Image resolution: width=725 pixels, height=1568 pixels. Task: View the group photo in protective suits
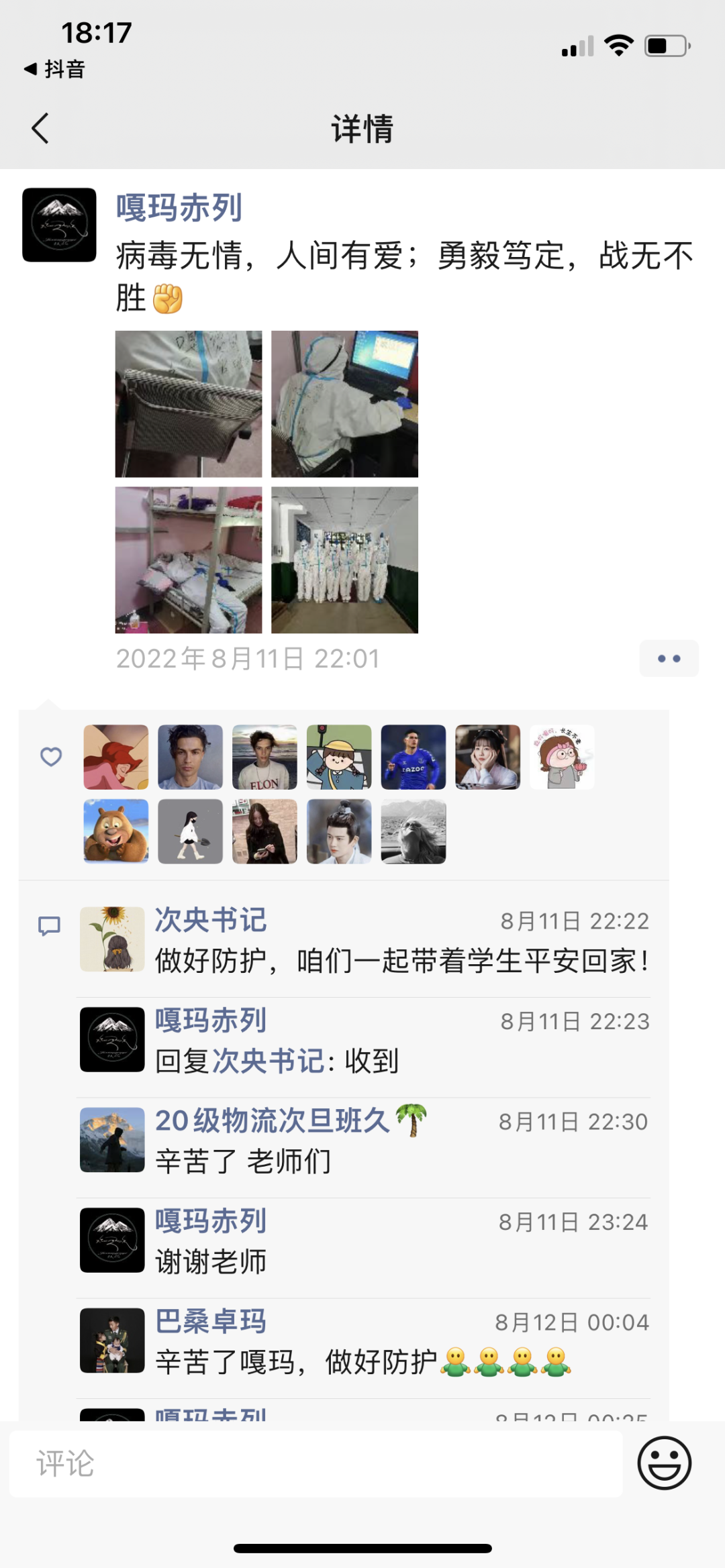[344, 560]
